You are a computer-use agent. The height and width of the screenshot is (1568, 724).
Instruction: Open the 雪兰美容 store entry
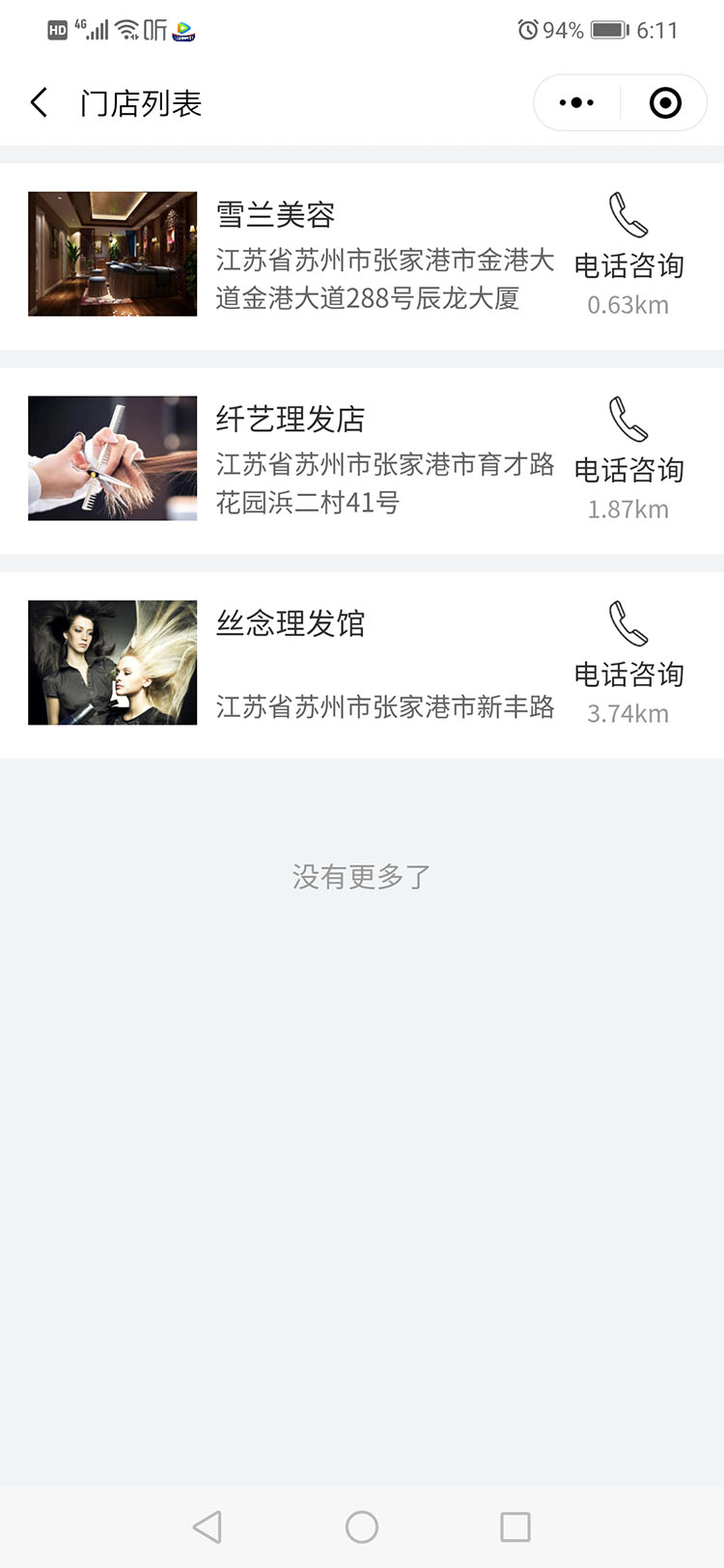coord(276,214)
